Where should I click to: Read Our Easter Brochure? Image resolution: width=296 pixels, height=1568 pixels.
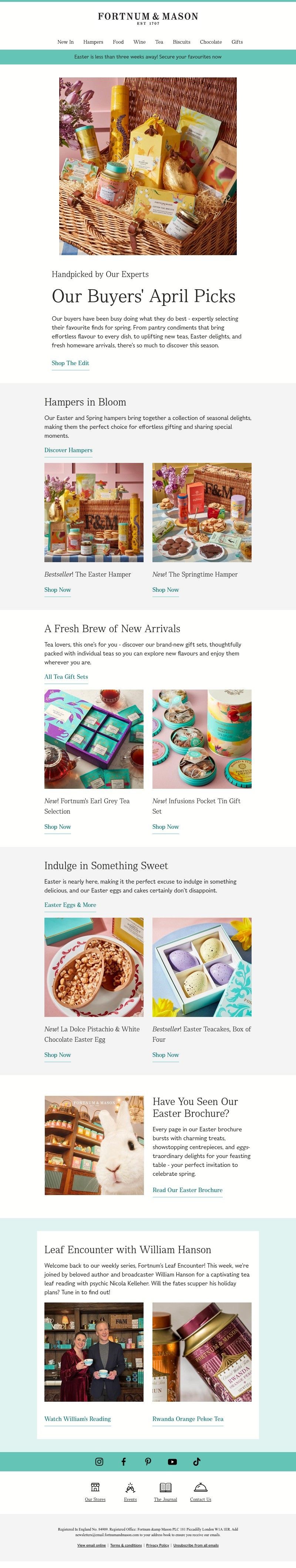click(187, 1190)
